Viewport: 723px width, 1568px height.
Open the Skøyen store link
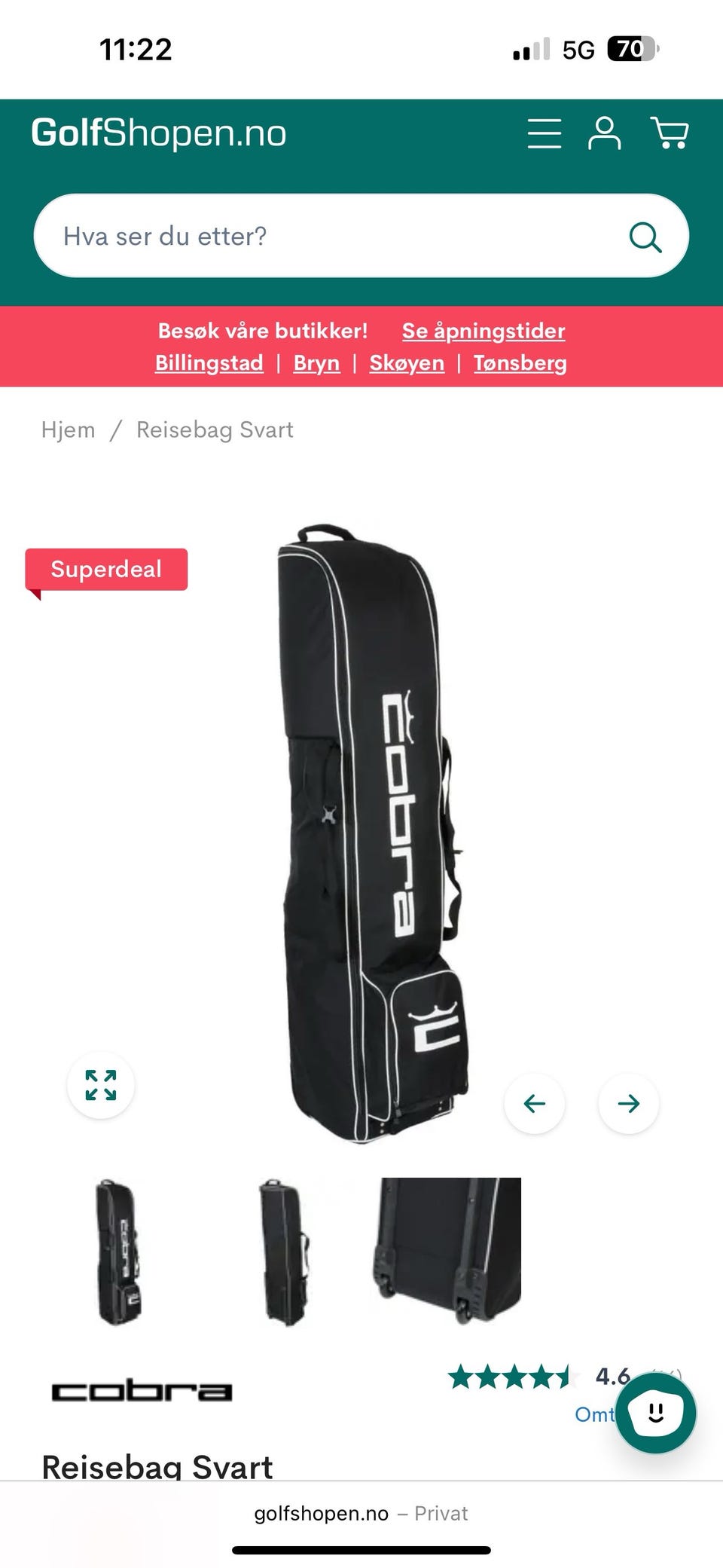click(407, 363)
